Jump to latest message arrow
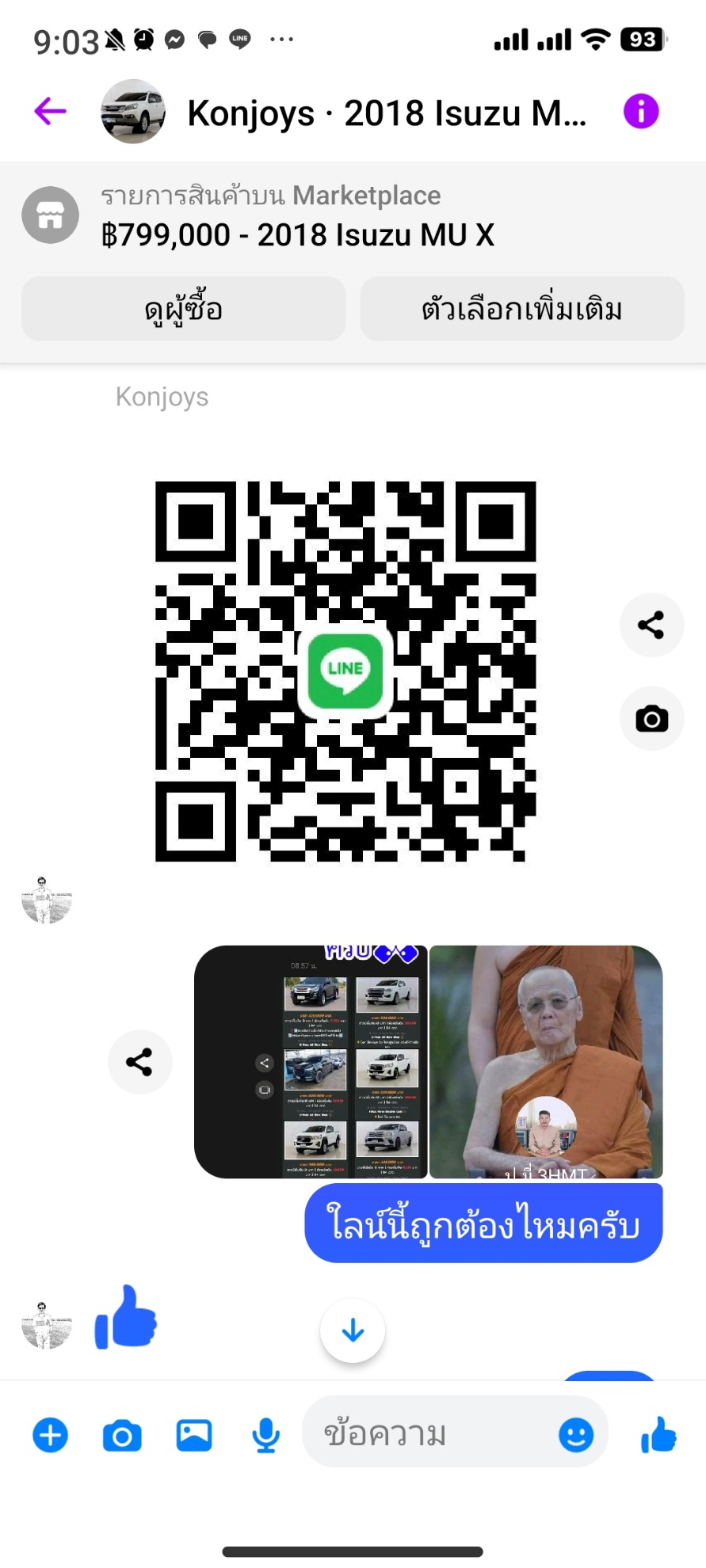The image size is (706, 1568). (x=353, y=1330)
